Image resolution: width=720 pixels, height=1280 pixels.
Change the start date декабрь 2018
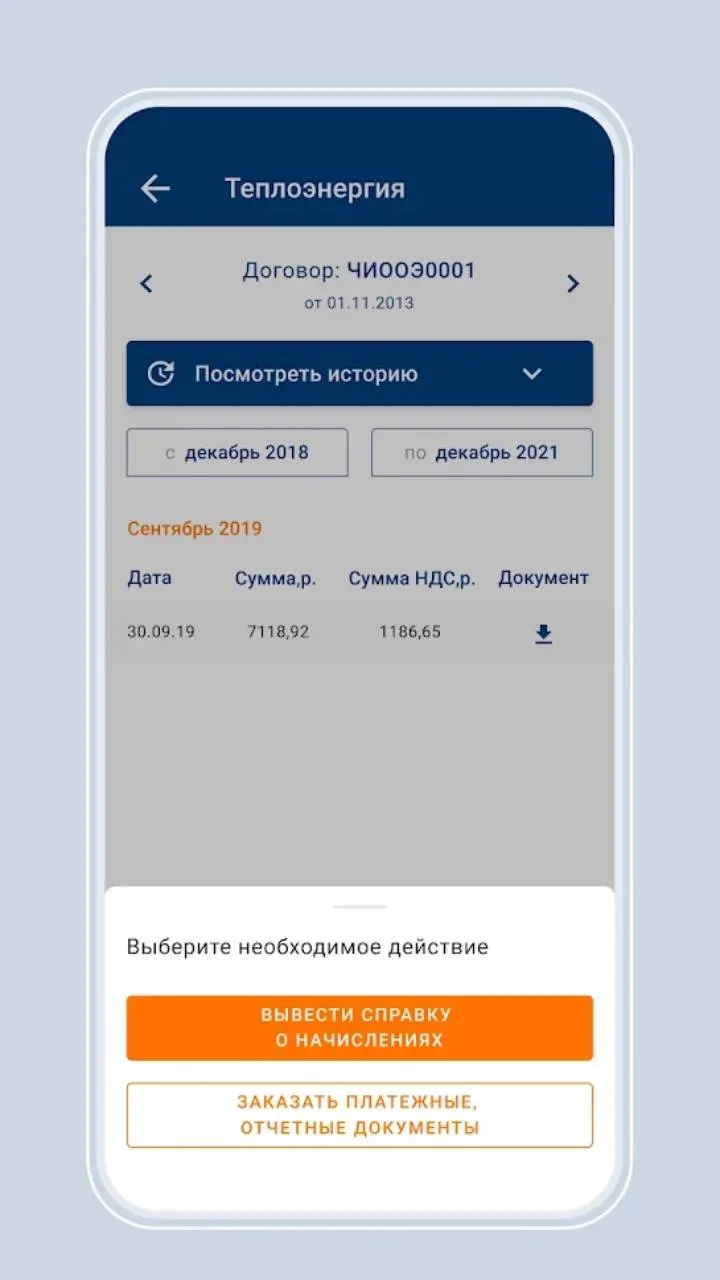(x=237, y=452)
